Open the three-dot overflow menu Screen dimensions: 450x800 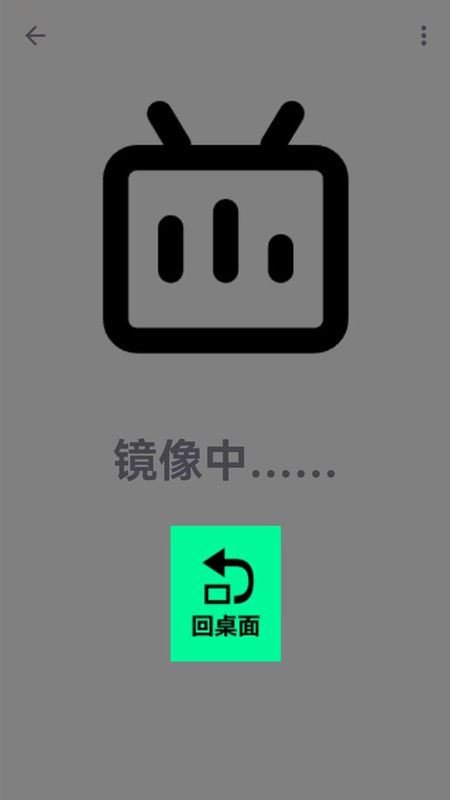pos(423,36)
